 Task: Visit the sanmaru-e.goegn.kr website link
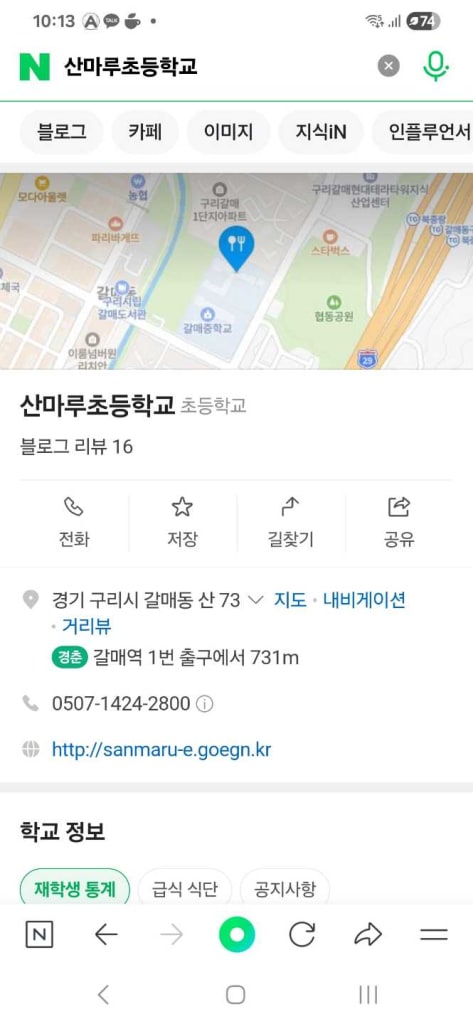pyautogui.click(x=161, y=749)
